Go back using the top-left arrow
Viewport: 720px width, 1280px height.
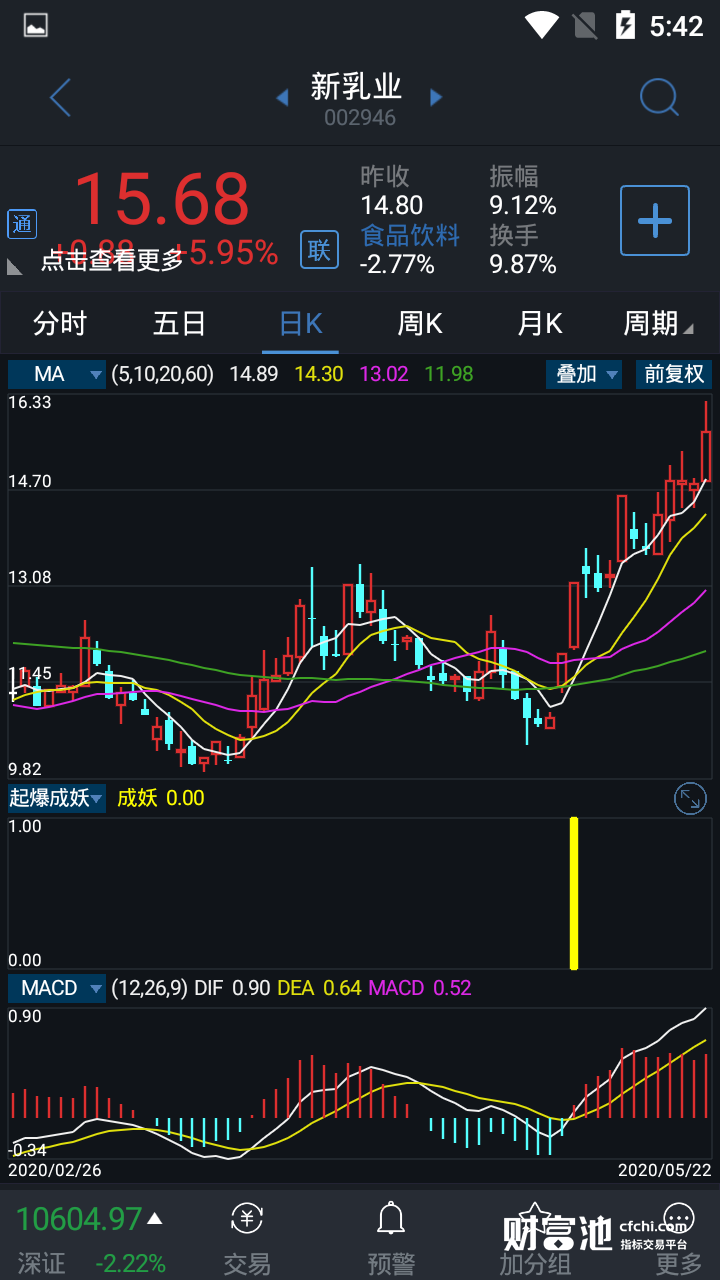[60, 98]
